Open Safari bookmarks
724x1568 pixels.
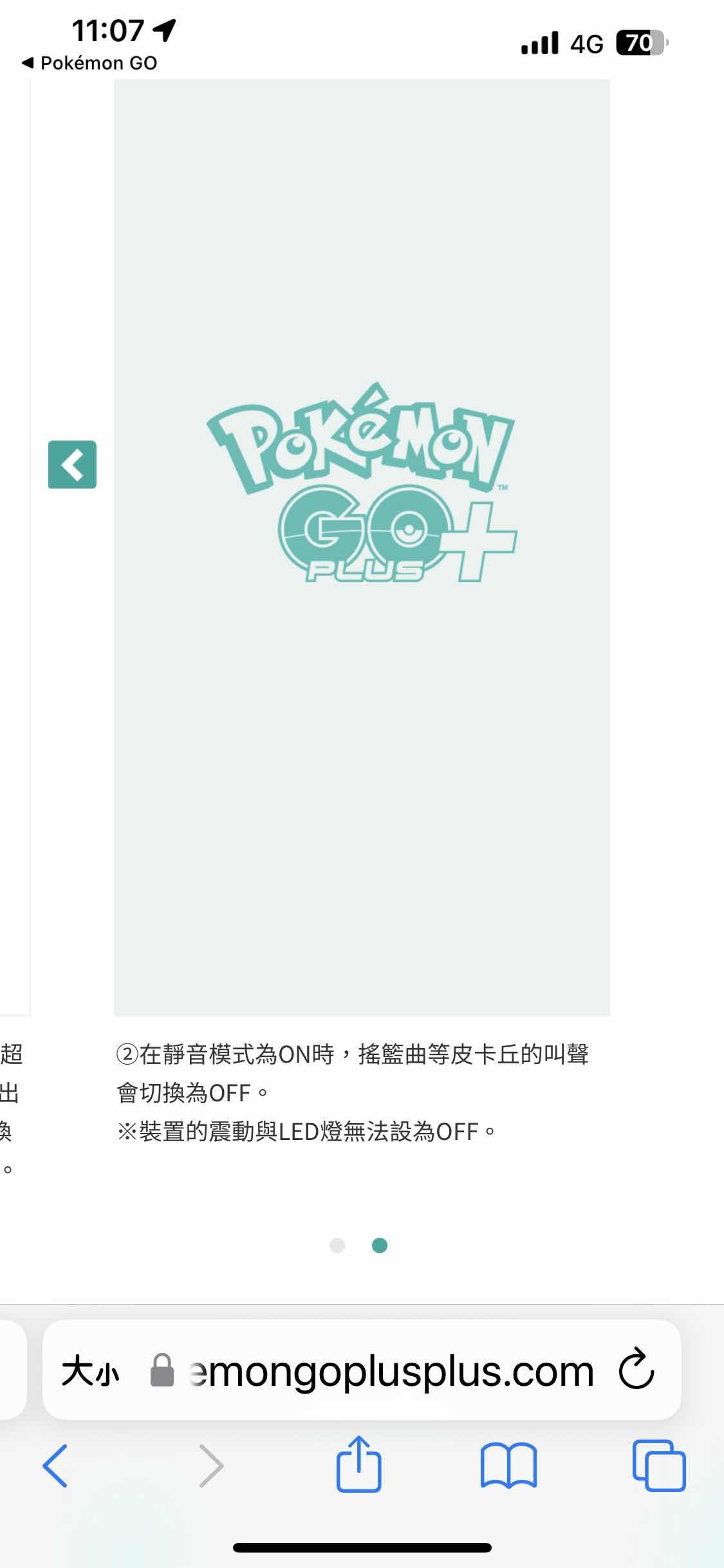pos(508,1466)
